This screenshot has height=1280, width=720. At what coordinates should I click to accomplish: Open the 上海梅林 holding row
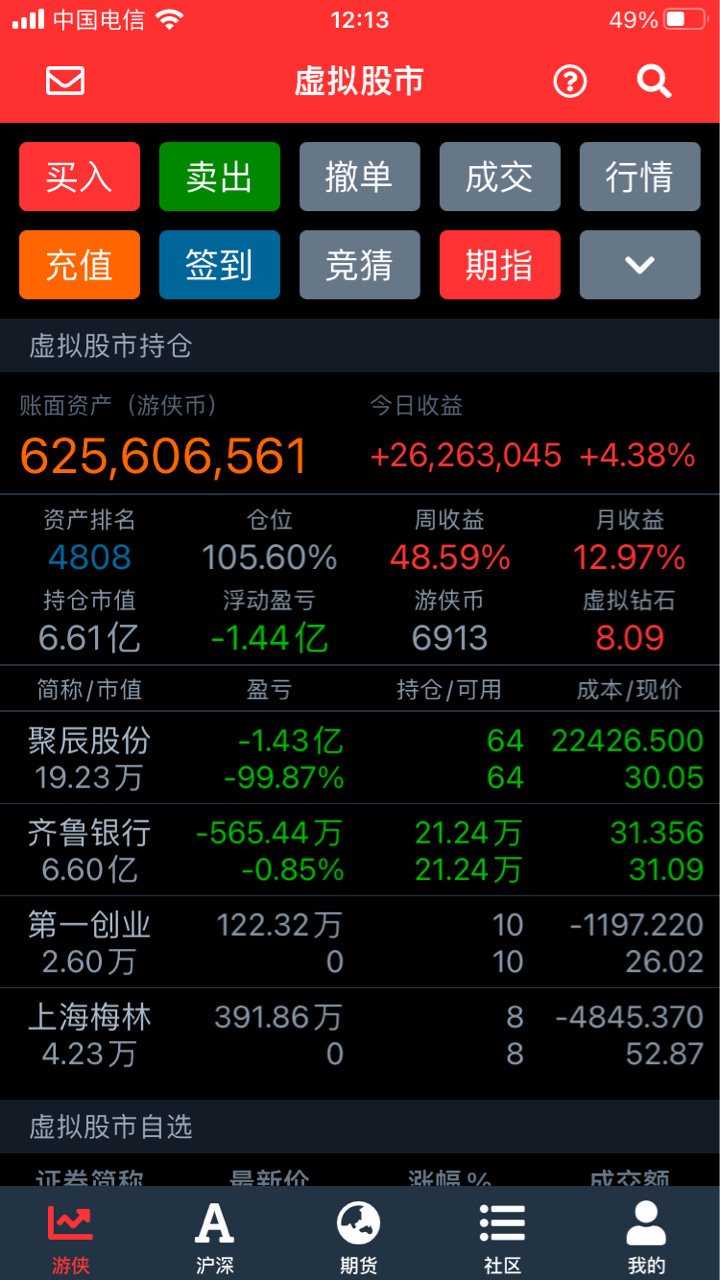click(x=360, y=1035)
